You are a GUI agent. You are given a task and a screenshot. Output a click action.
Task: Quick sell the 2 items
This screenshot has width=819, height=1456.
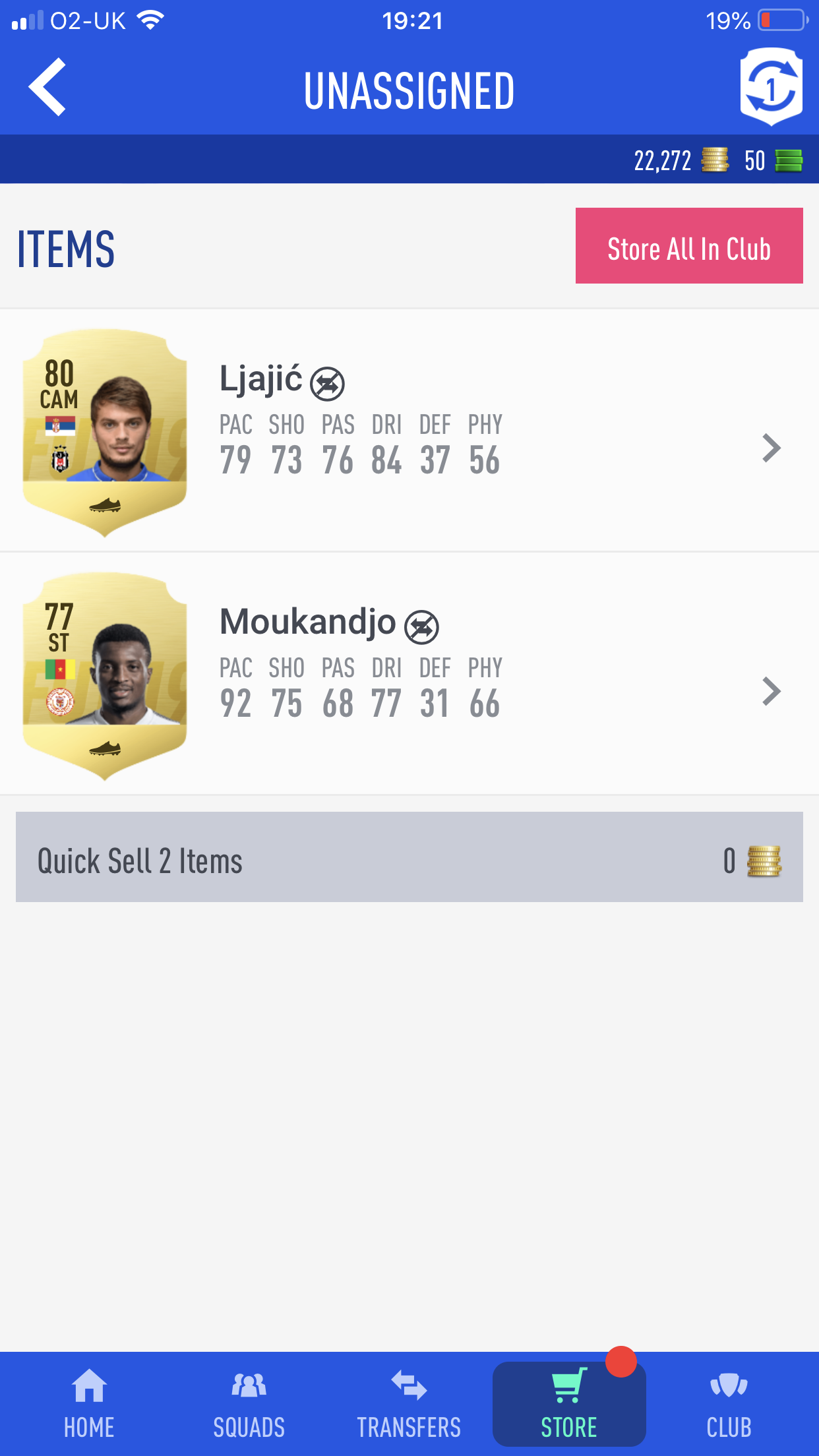tap(409, 857)
